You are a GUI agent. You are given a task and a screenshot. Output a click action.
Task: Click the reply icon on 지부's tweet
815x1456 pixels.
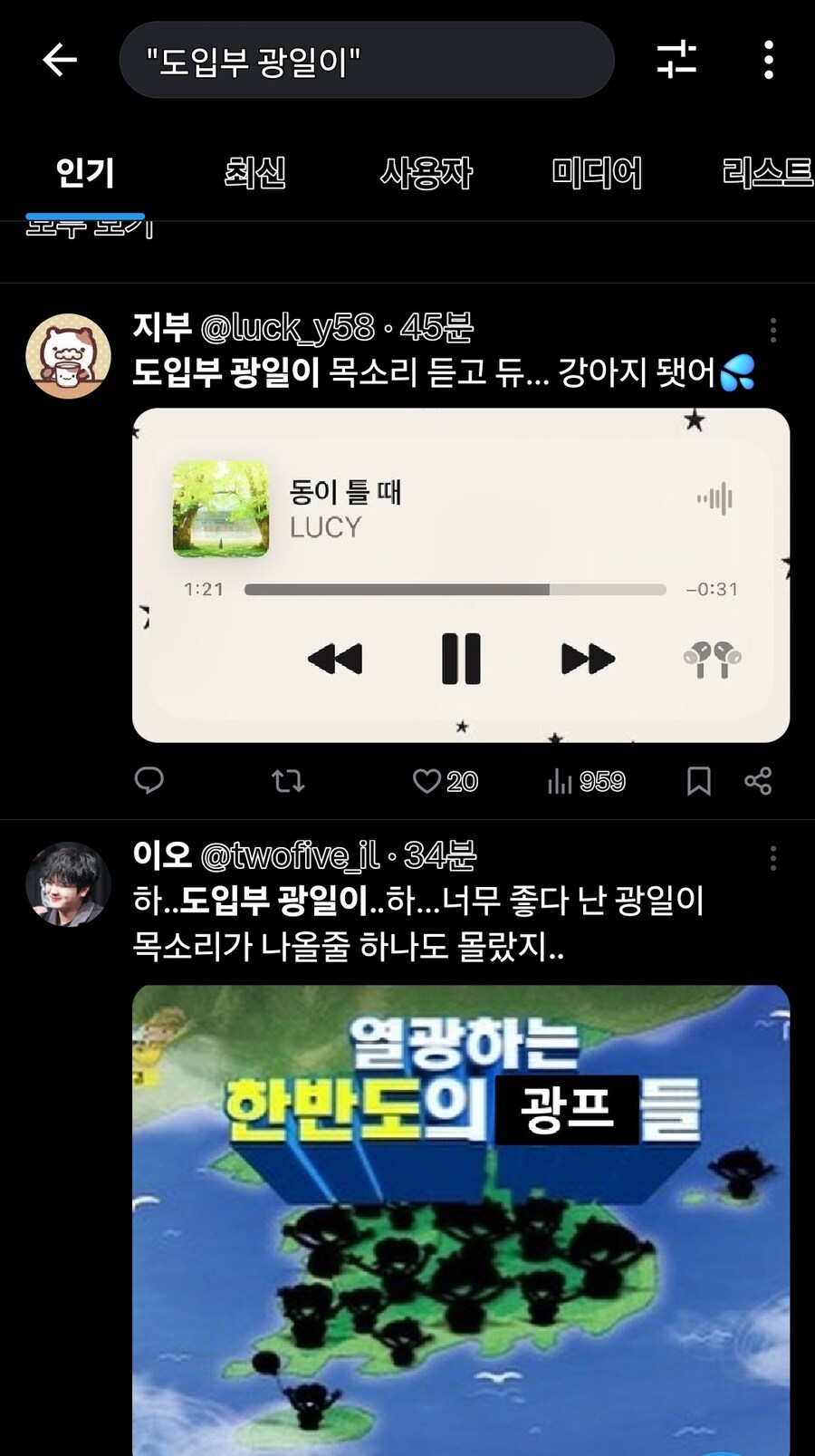149,781
